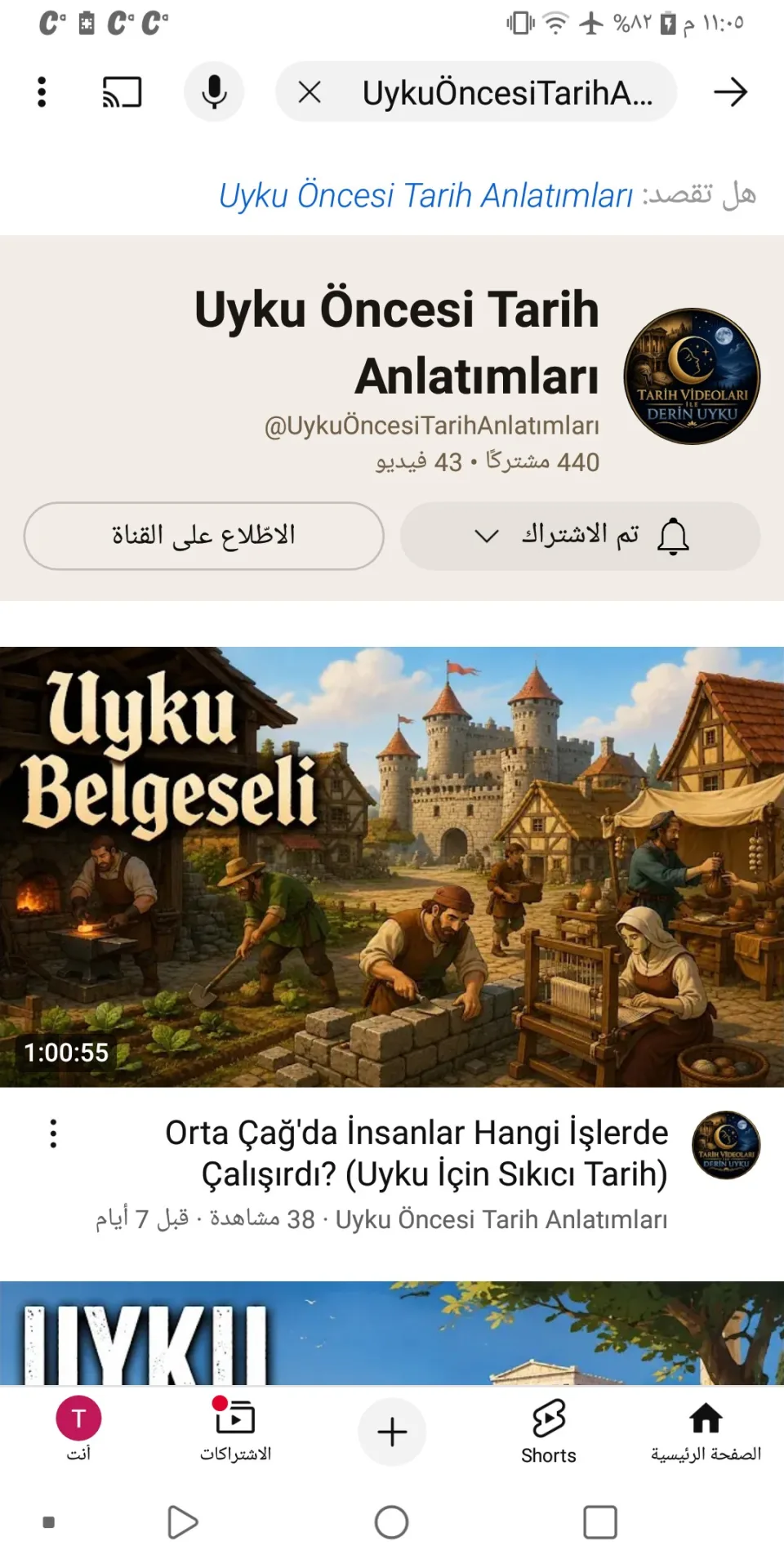784x1568 pixels.
Task: Play the Uyku Belgeseli video thumbnail
Action: click(x=392, y=866)
